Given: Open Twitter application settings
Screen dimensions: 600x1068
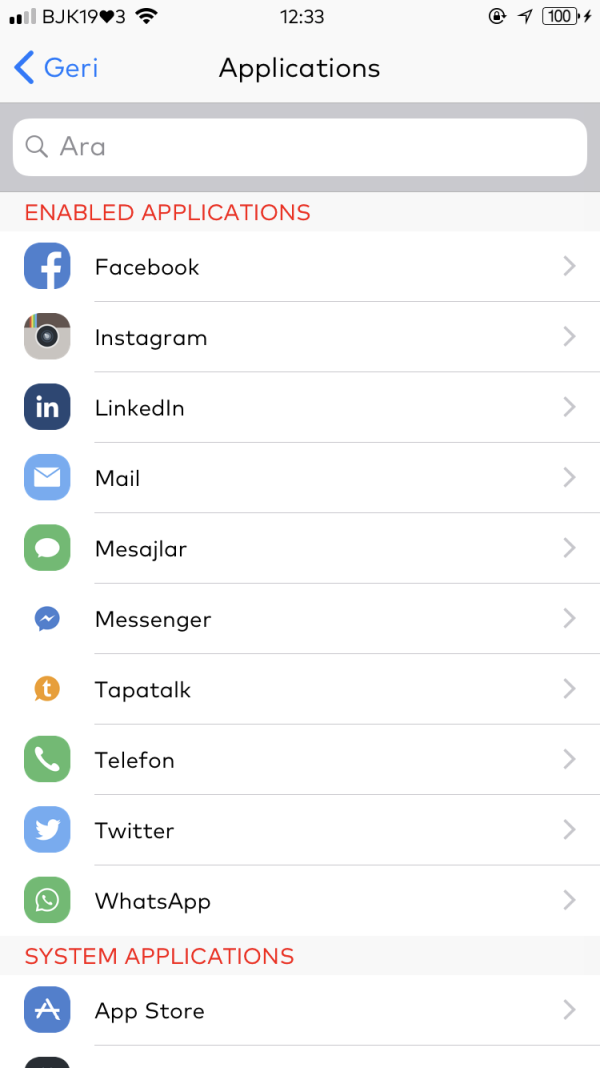Looking at the screenshot, I should pos(300,830).
